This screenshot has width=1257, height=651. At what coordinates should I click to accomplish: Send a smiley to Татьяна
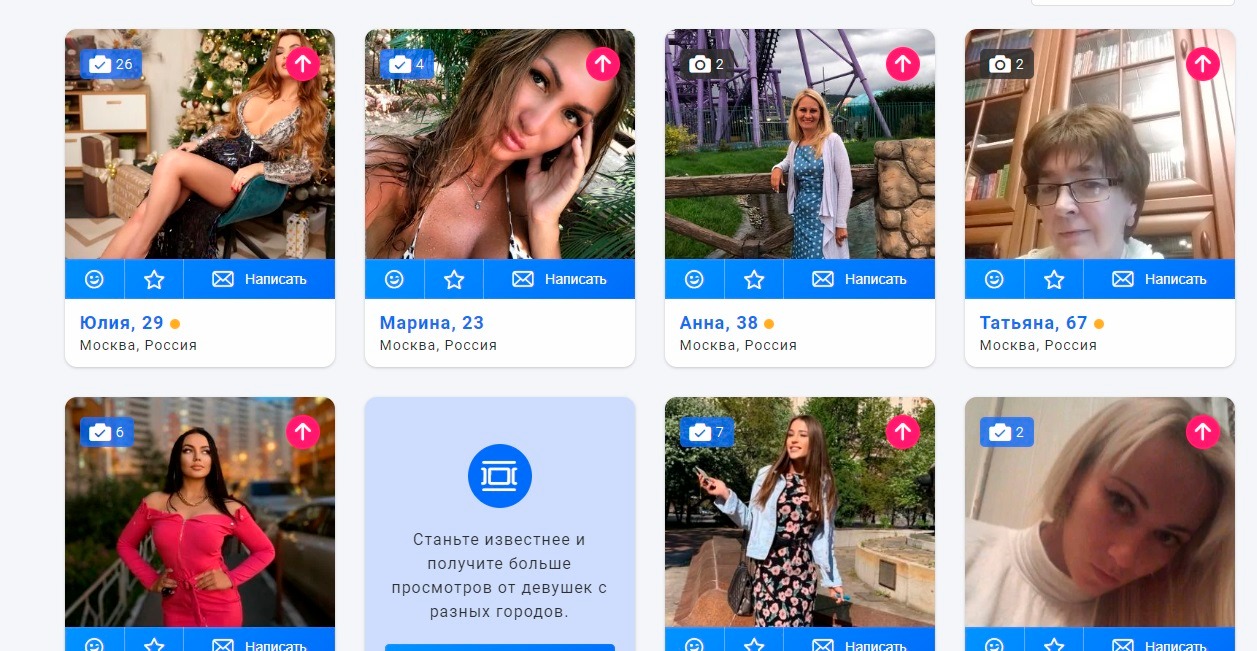click(994, 279)
